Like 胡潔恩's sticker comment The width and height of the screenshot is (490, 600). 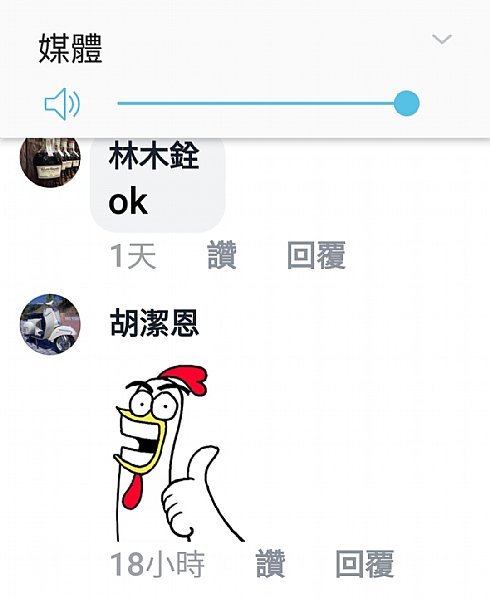270,564
